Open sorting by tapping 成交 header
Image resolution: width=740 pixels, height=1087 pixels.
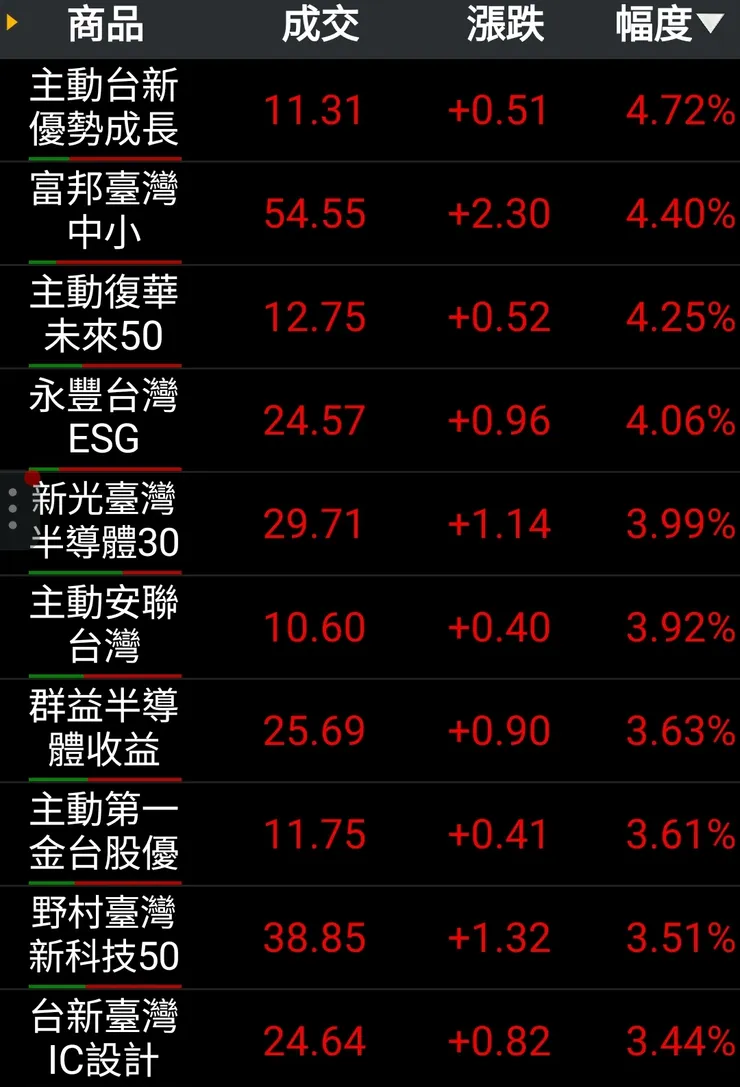[x=322, y=27]
